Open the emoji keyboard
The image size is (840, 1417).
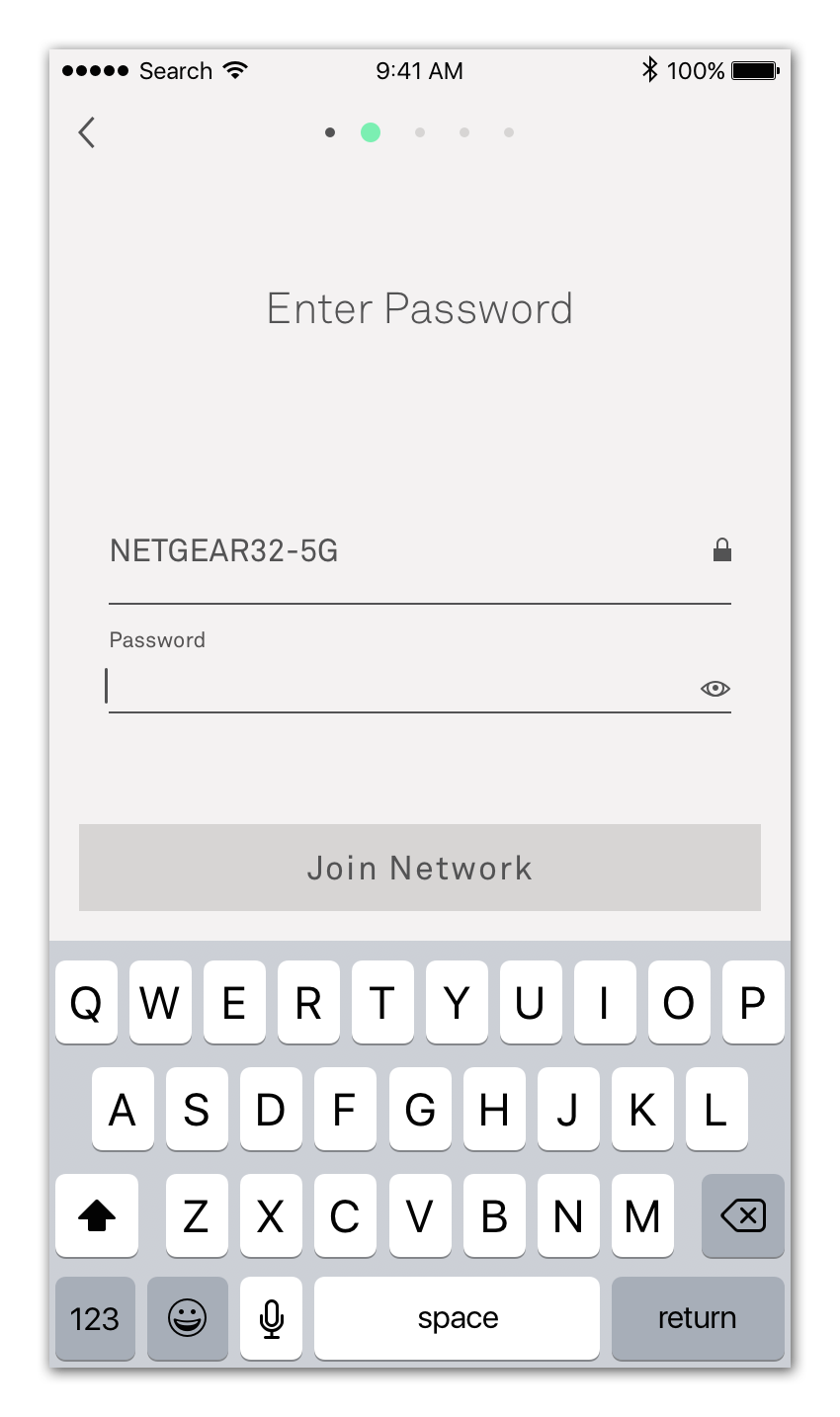pyautogui.click(x=188, y=1318)
